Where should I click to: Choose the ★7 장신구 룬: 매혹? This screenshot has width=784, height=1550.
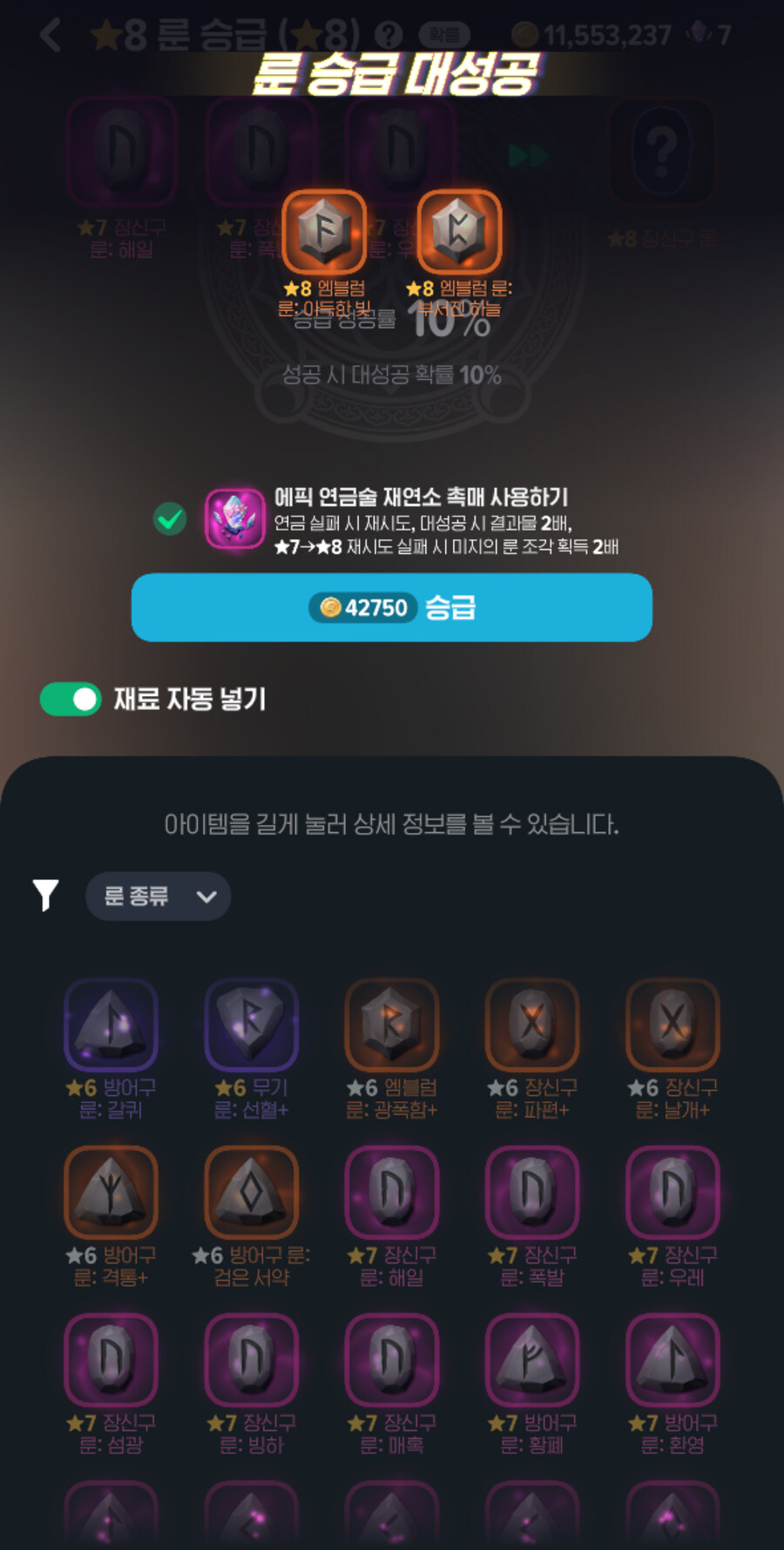click(x=391, y=1359)
